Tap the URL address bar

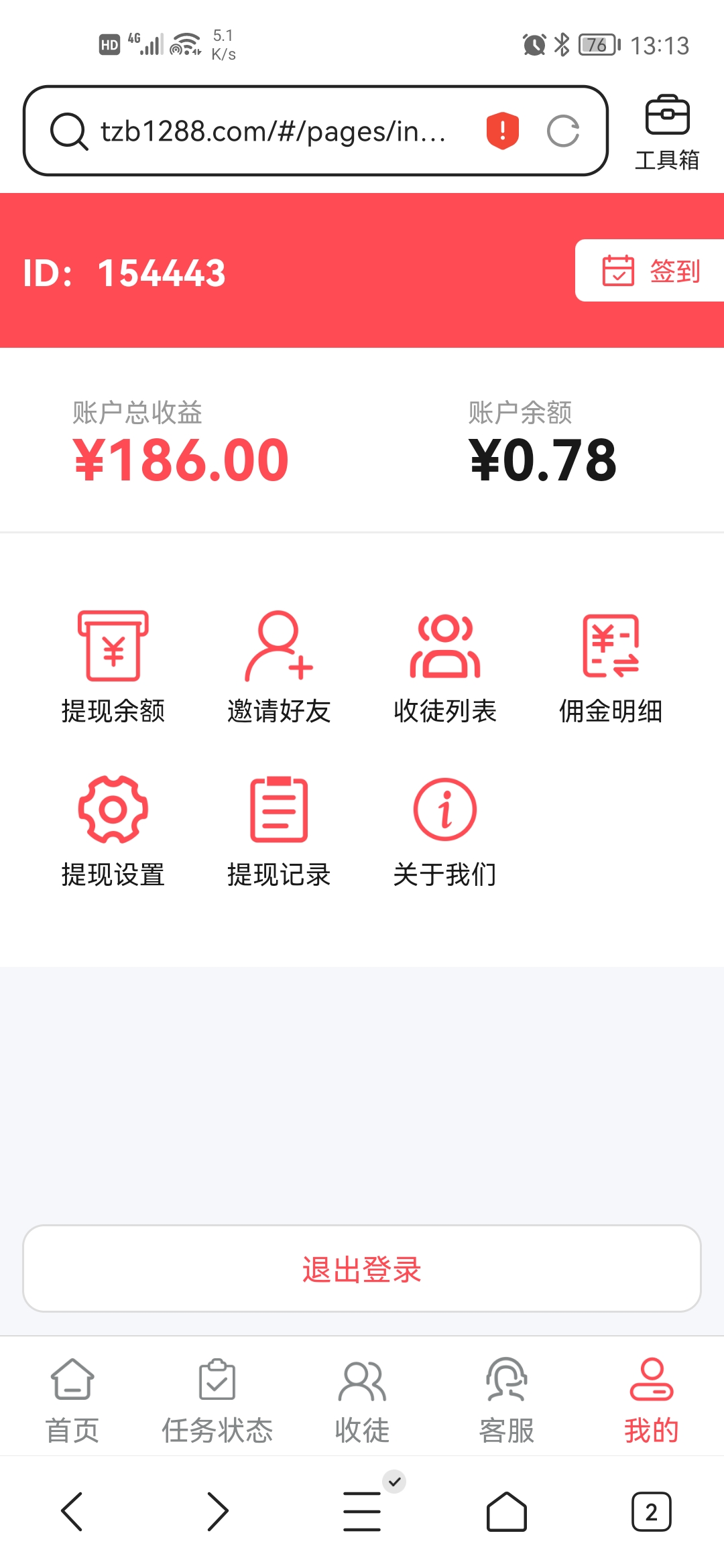click(x=274, y=131)
